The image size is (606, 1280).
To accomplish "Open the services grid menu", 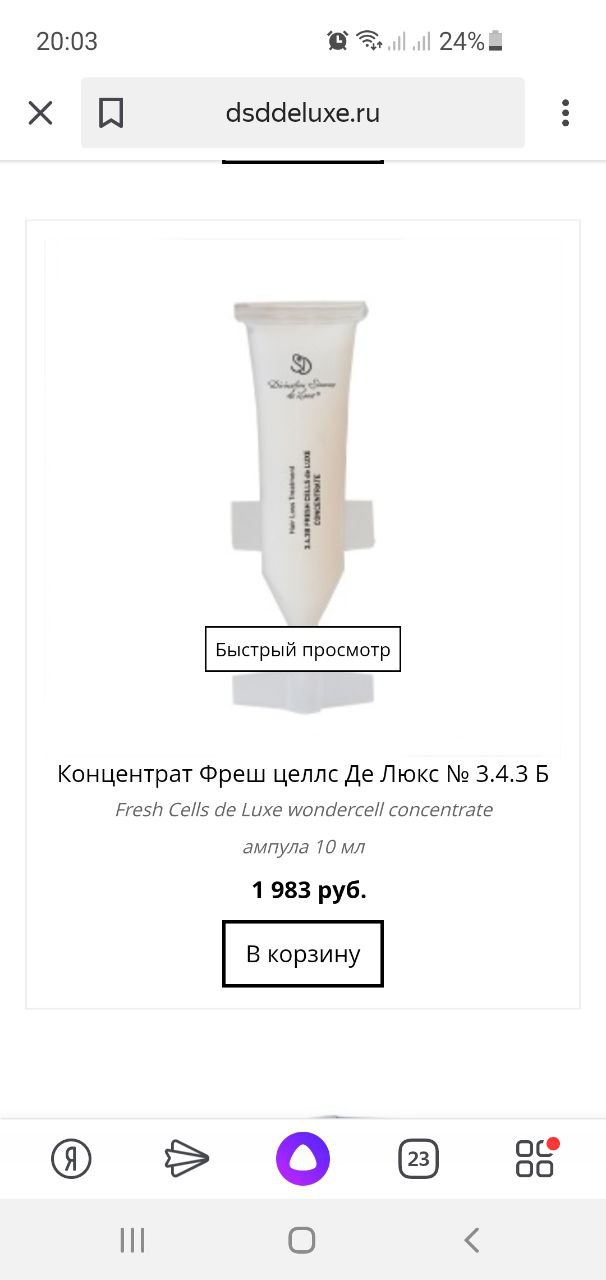I will point(535,1158).
